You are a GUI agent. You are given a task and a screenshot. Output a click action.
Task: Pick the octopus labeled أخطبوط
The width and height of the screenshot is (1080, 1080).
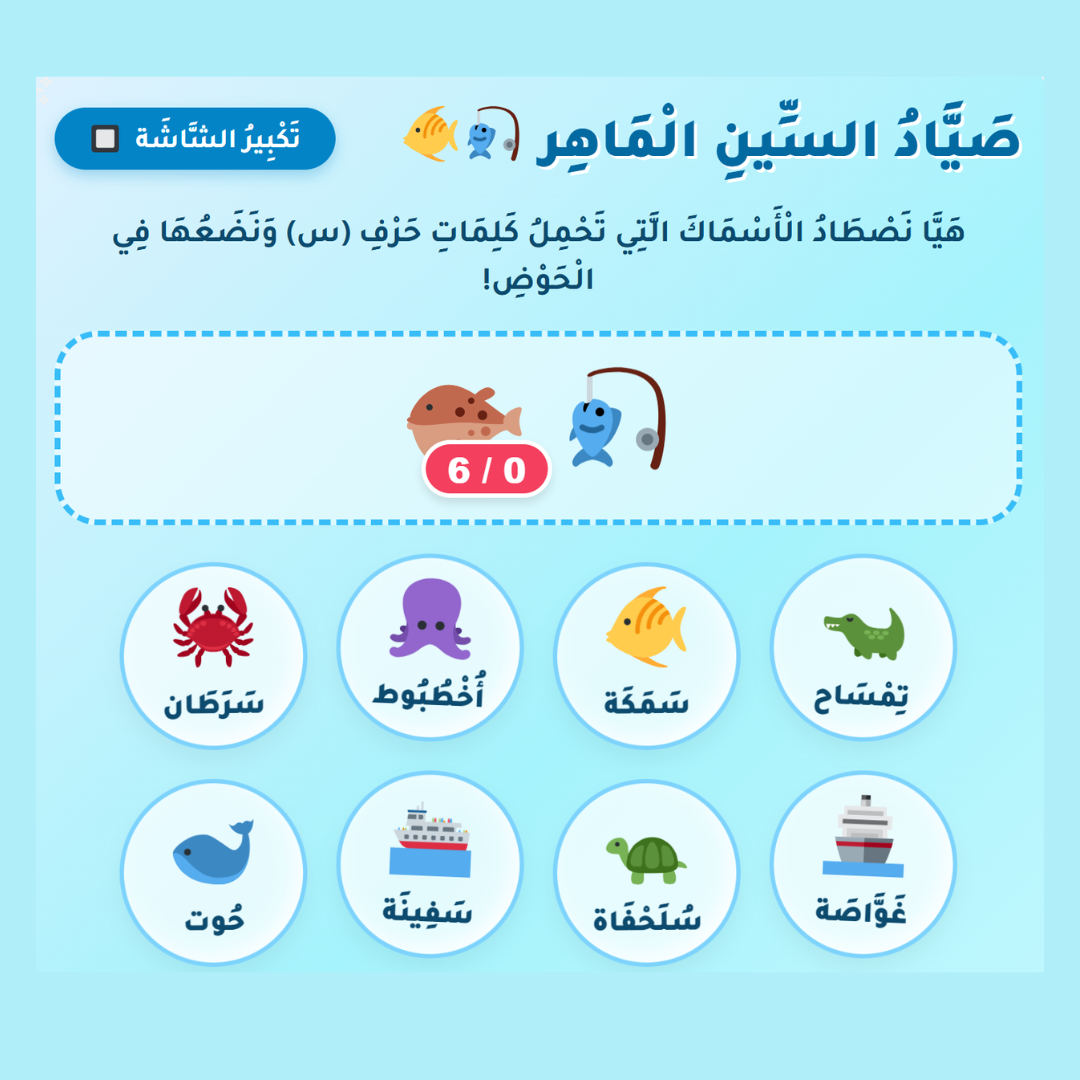coord(430,647)
